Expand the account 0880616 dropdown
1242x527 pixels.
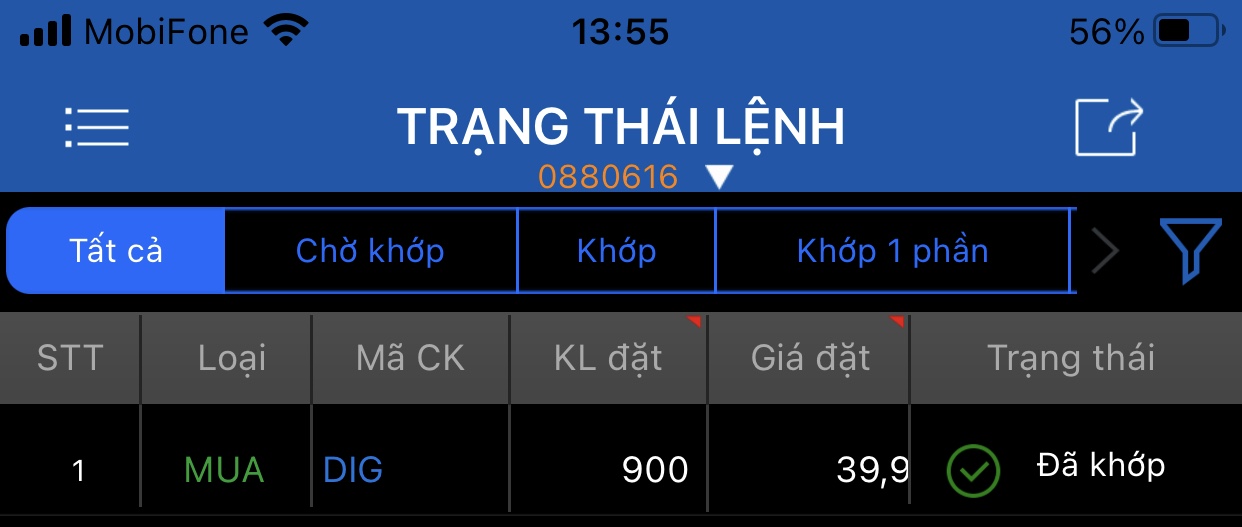point(719,178)
